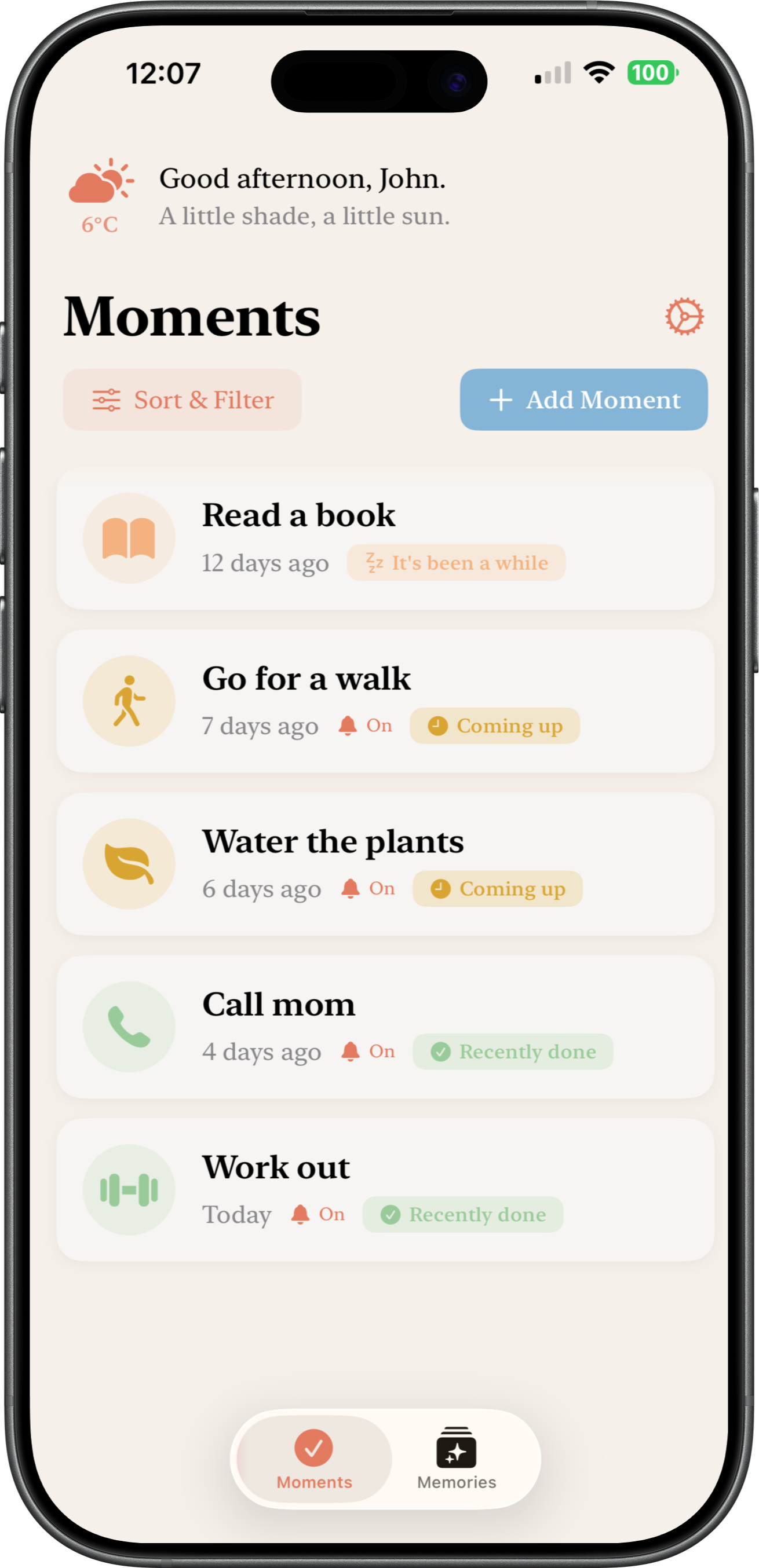
Task: Open Sort & Filter options
Action: [x=182, y=400]
